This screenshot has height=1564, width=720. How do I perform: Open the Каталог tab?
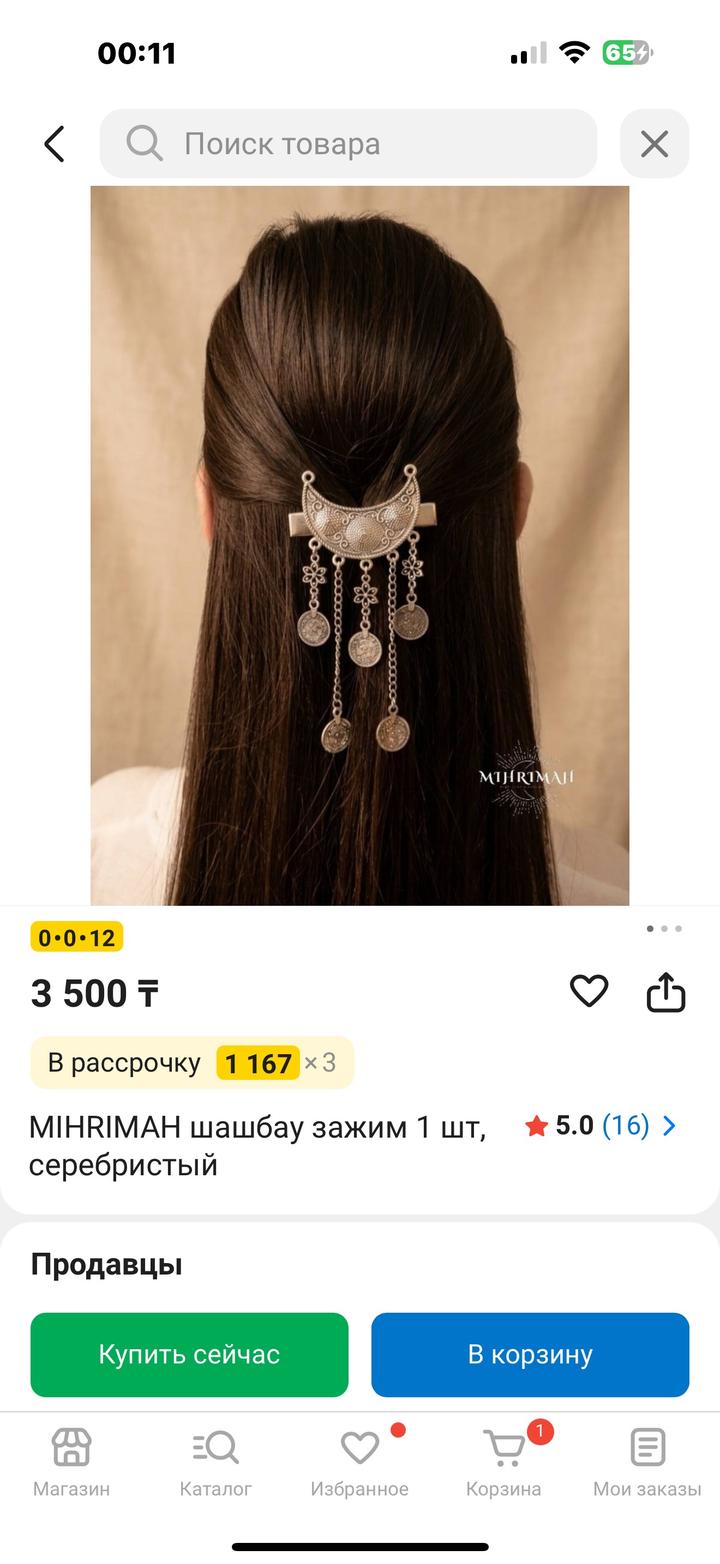(x=215, y=1461)
